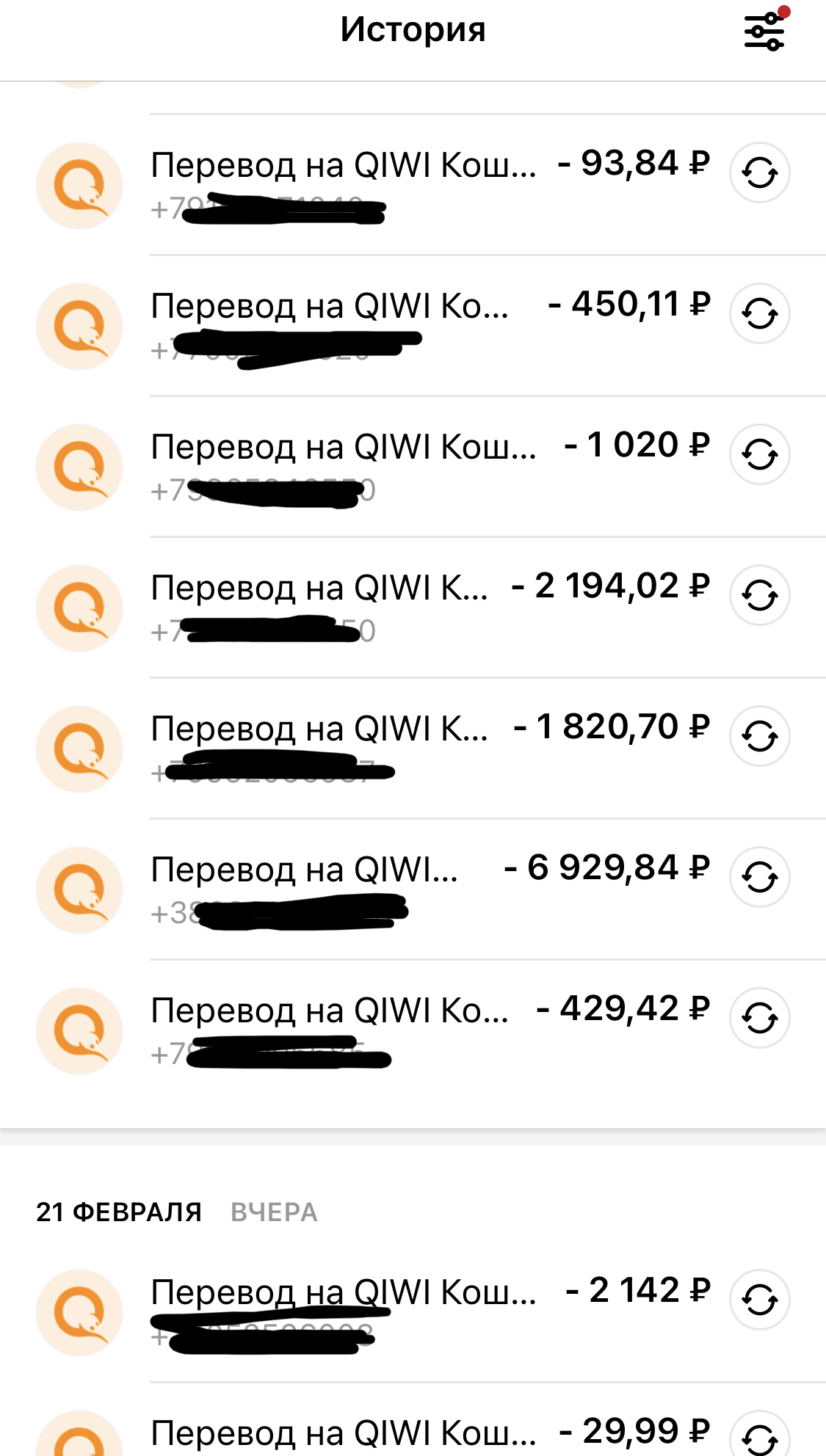The height and width of the screenshot is (1456, 826).
Task: Repeat the 2 194,02 ₽ transfer
Action: (759, 596)
